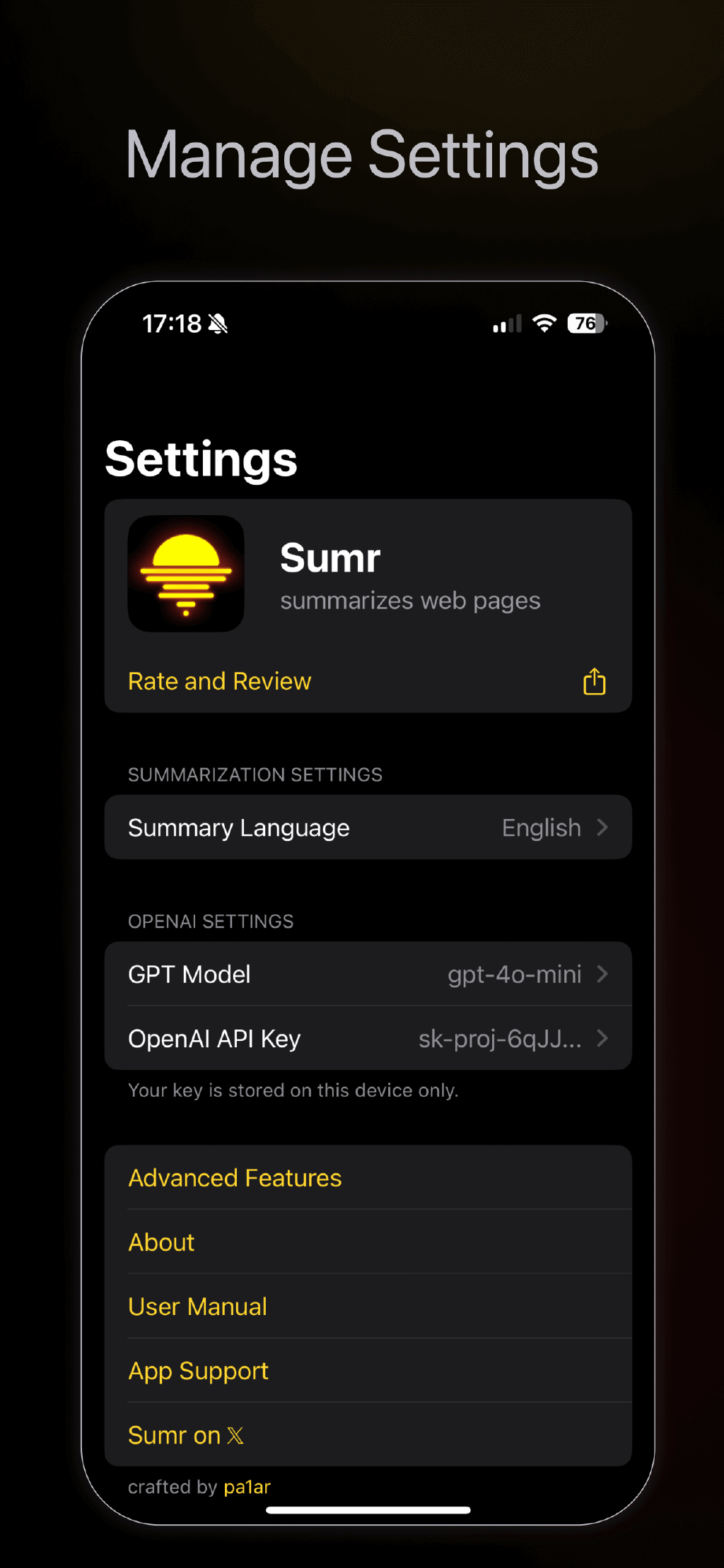This screenshot has width=724, height=1568.
Task: Open the Summary Language selector
Action: (368, 827)
